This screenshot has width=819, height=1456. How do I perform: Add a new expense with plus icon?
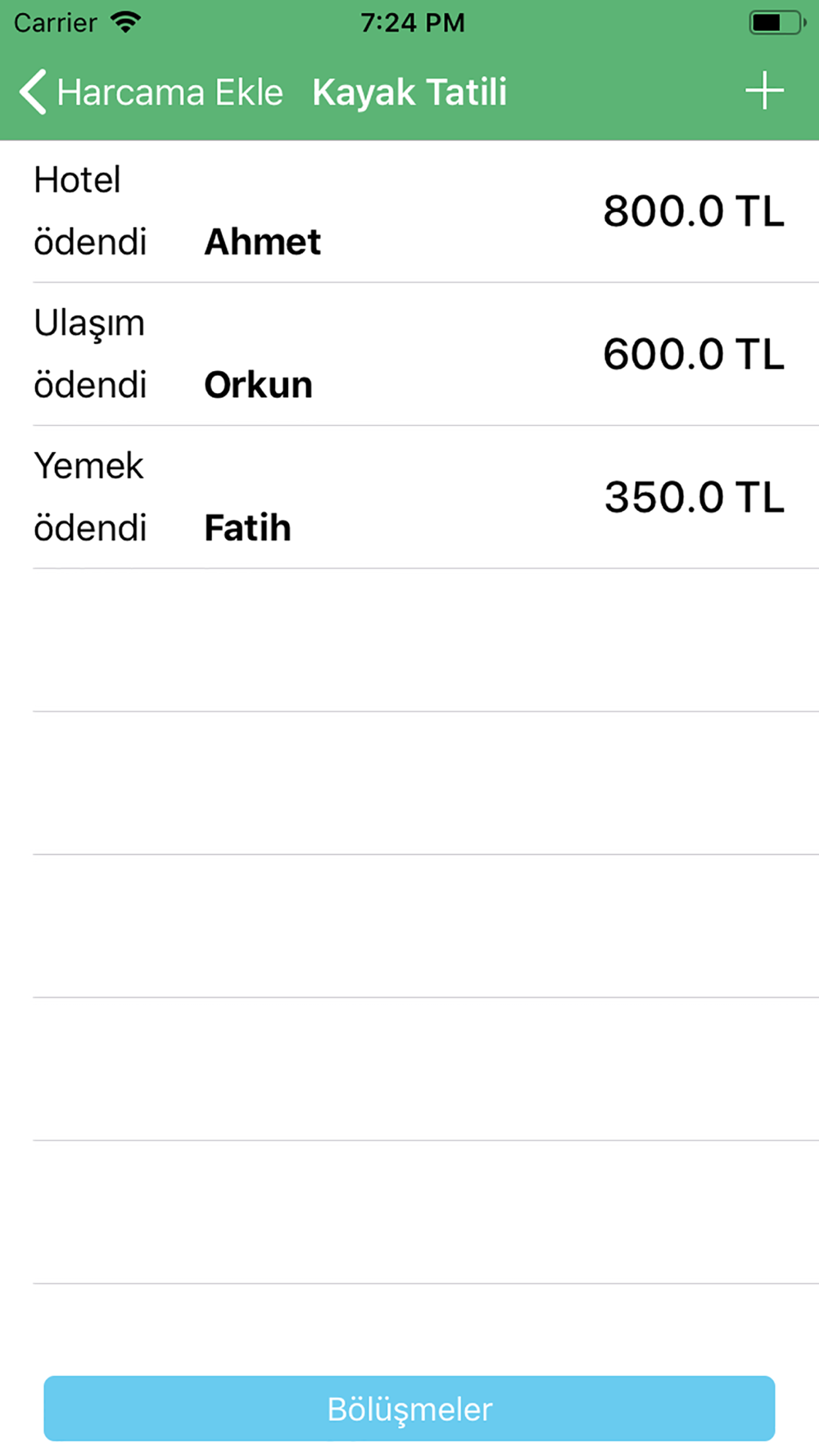(x=764, y=91)
